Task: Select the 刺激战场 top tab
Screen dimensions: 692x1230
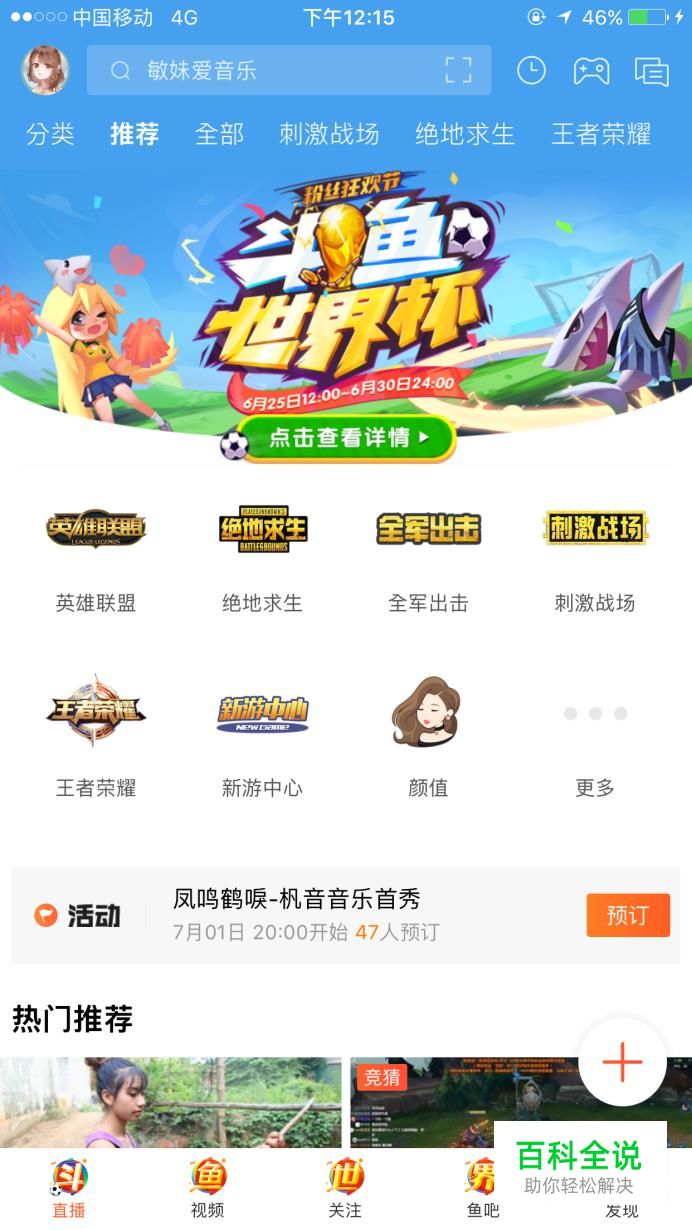Action: pos(329,134)
